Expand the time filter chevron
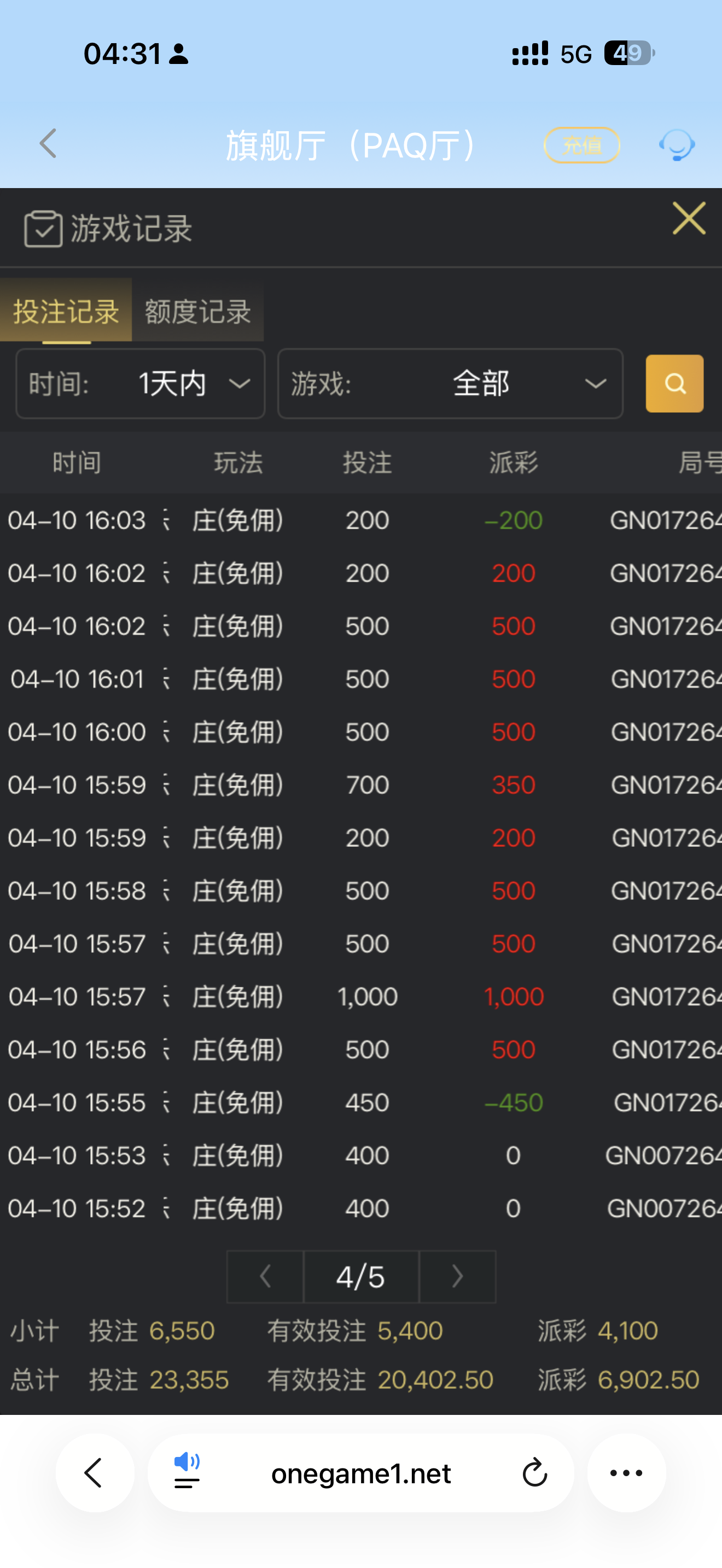This screenshot has height=1568, width=722. [x=240, y=384]
